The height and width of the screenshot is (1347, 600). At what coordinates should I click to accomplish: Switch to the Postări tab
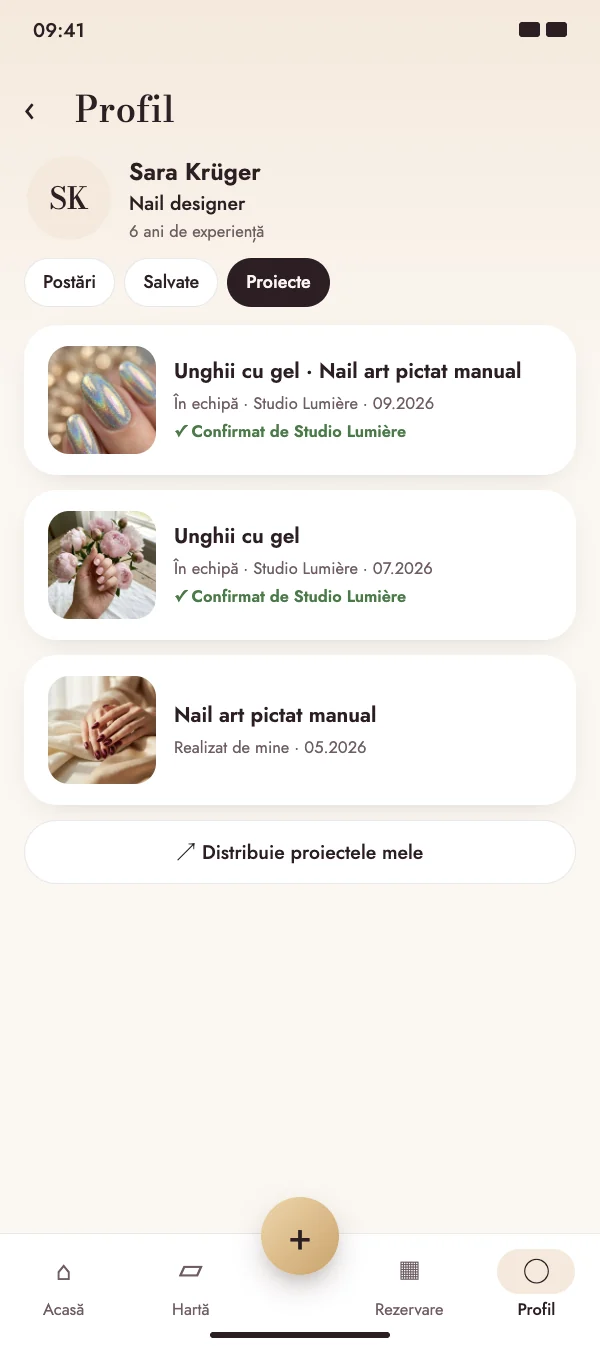70,282
